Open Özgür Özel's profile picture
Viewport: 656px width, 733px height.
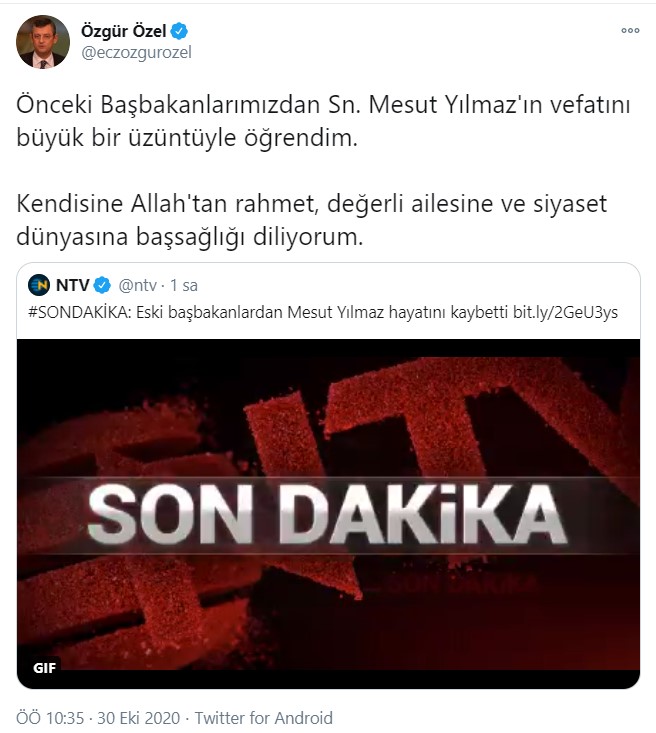[x=43, y=42]
